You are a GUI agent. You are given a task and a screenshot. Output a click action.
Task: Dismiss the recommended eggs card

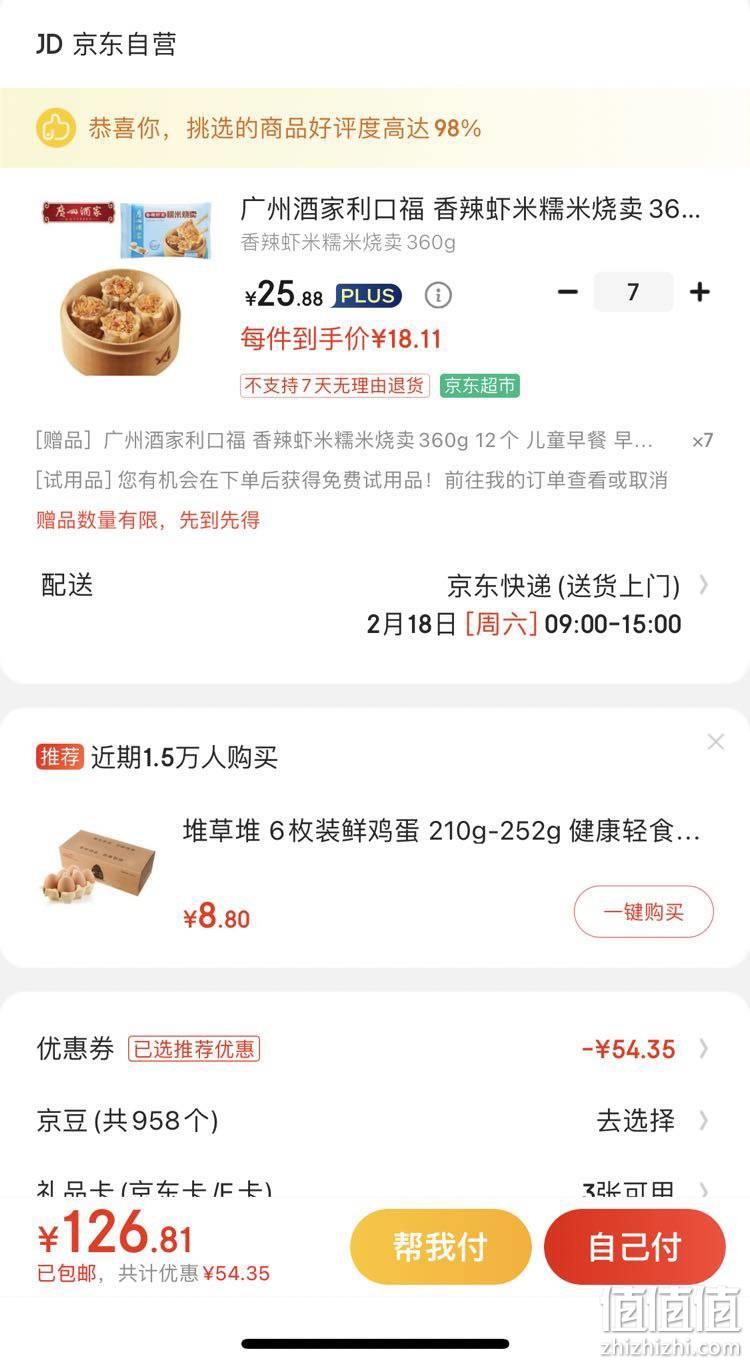click(x=715, y=742)
